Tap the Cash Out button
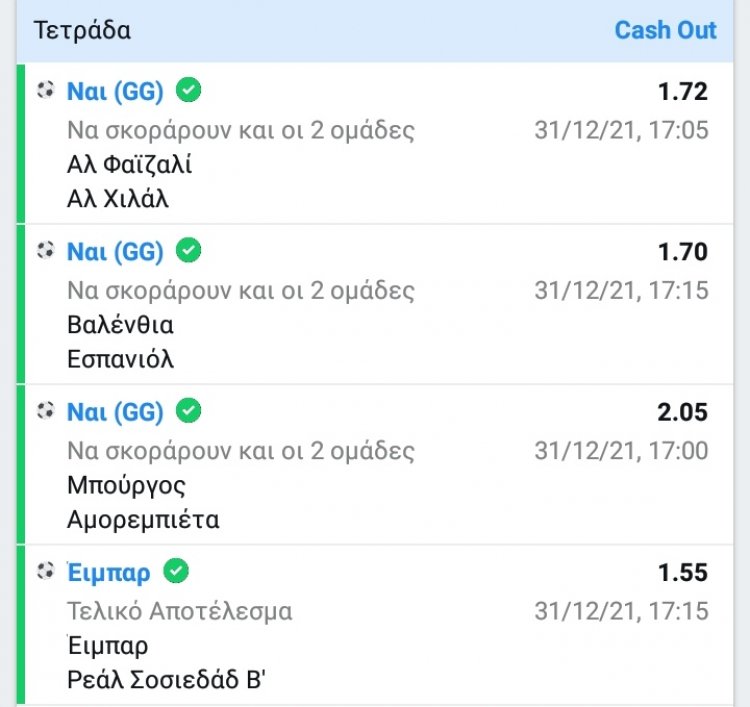 tap(665, 30)
